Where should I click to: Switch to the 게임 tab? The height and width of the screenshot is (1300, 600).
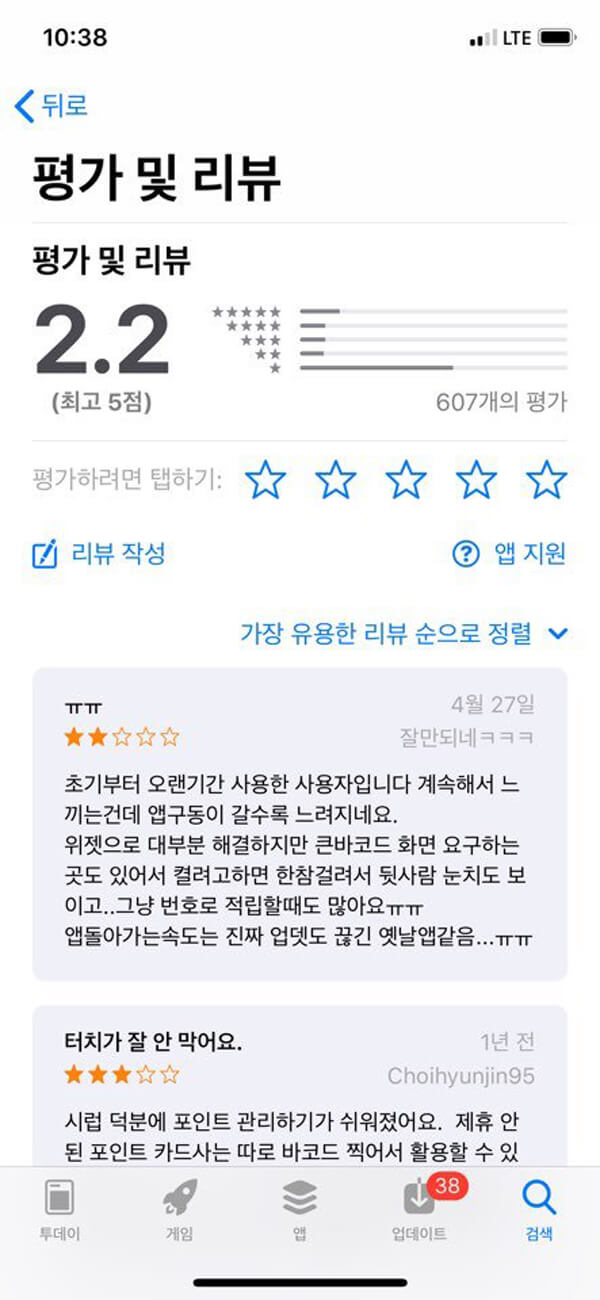179,1208
